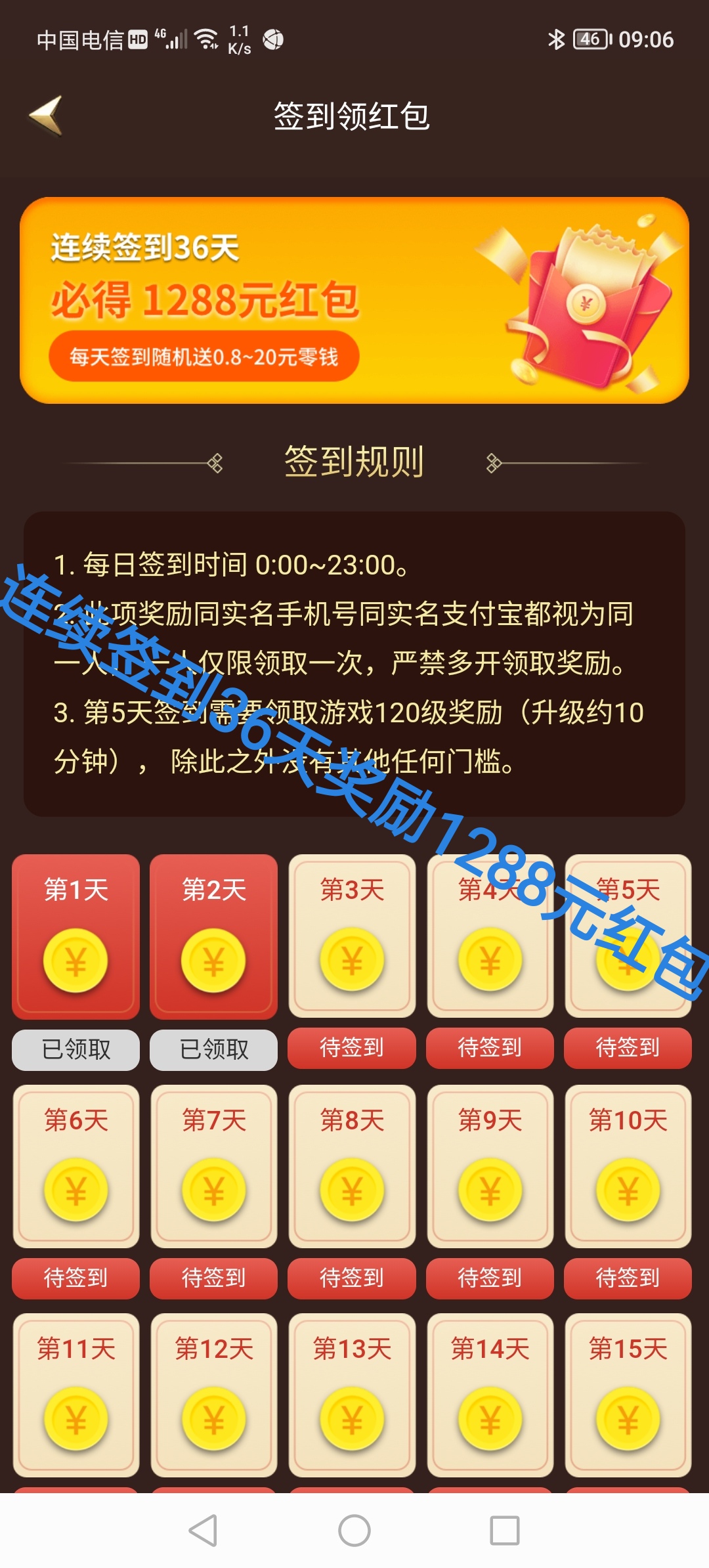Tap the 已领取 button under 第2天

(x=213, y=1049)
